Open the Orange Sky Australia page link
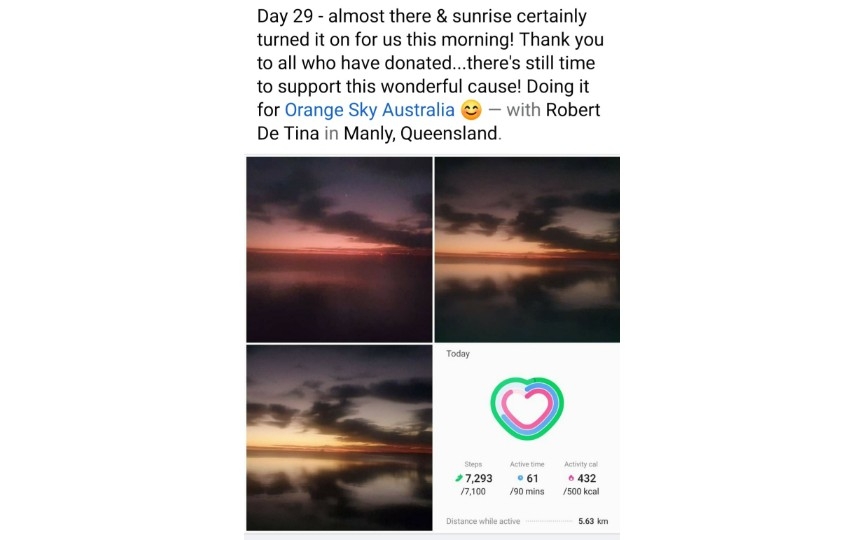 click(369, 110)
